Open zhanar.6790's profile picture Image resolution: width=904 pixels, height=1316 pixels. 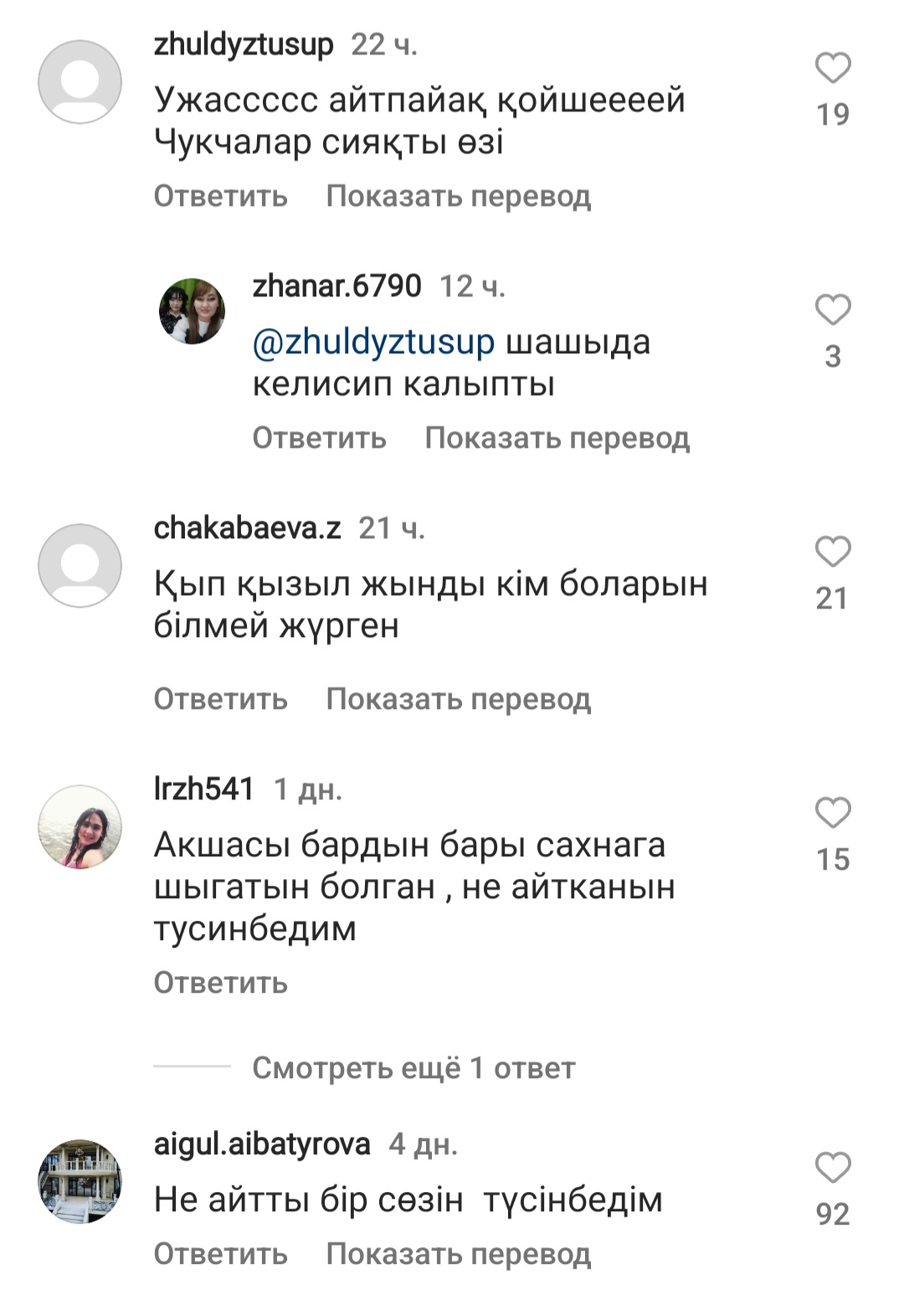(193, 311)
